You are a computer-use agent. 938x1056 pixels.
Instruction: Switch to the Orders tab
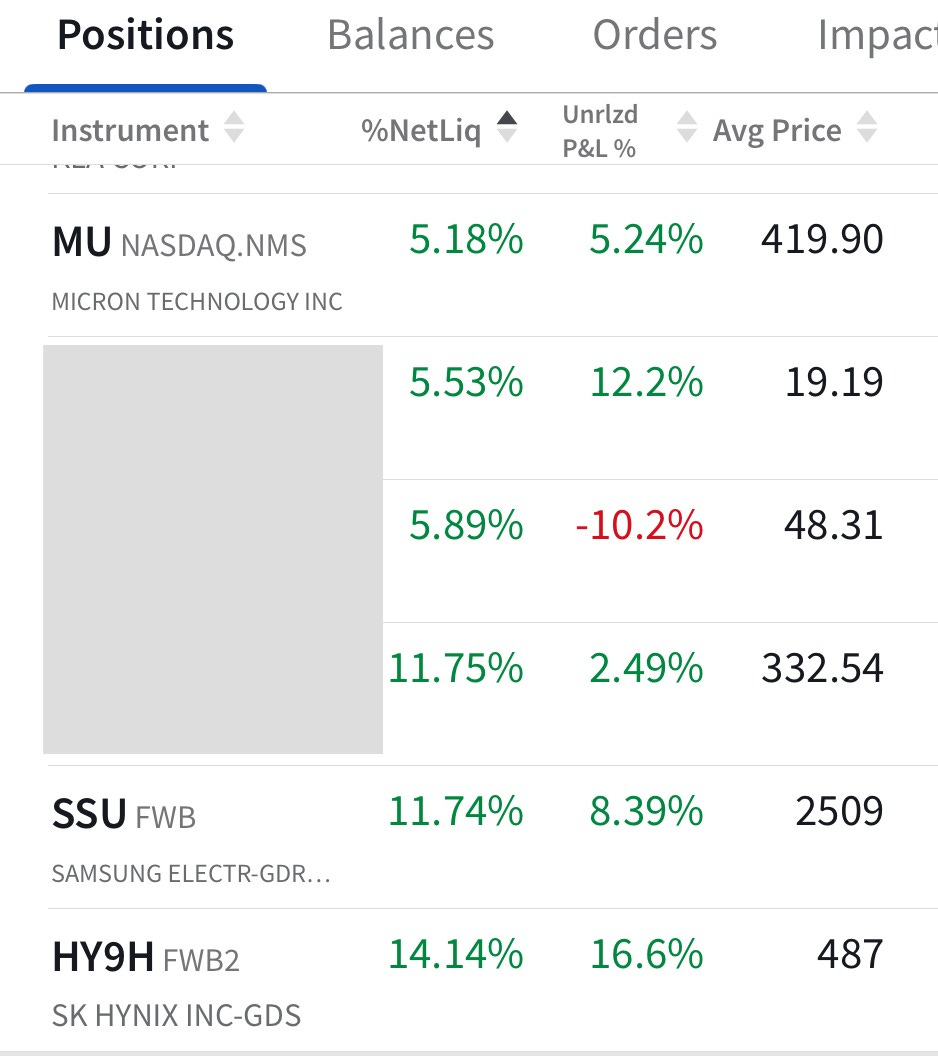pos(654,36)
